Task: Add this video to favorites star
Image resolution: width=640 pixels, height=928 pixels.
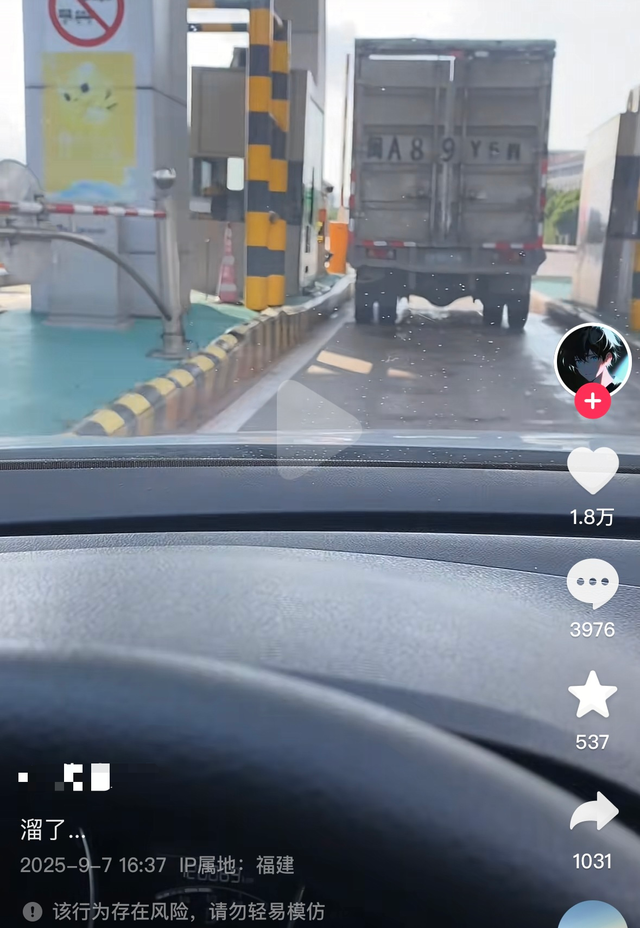Action: click(x=592, y=696)
